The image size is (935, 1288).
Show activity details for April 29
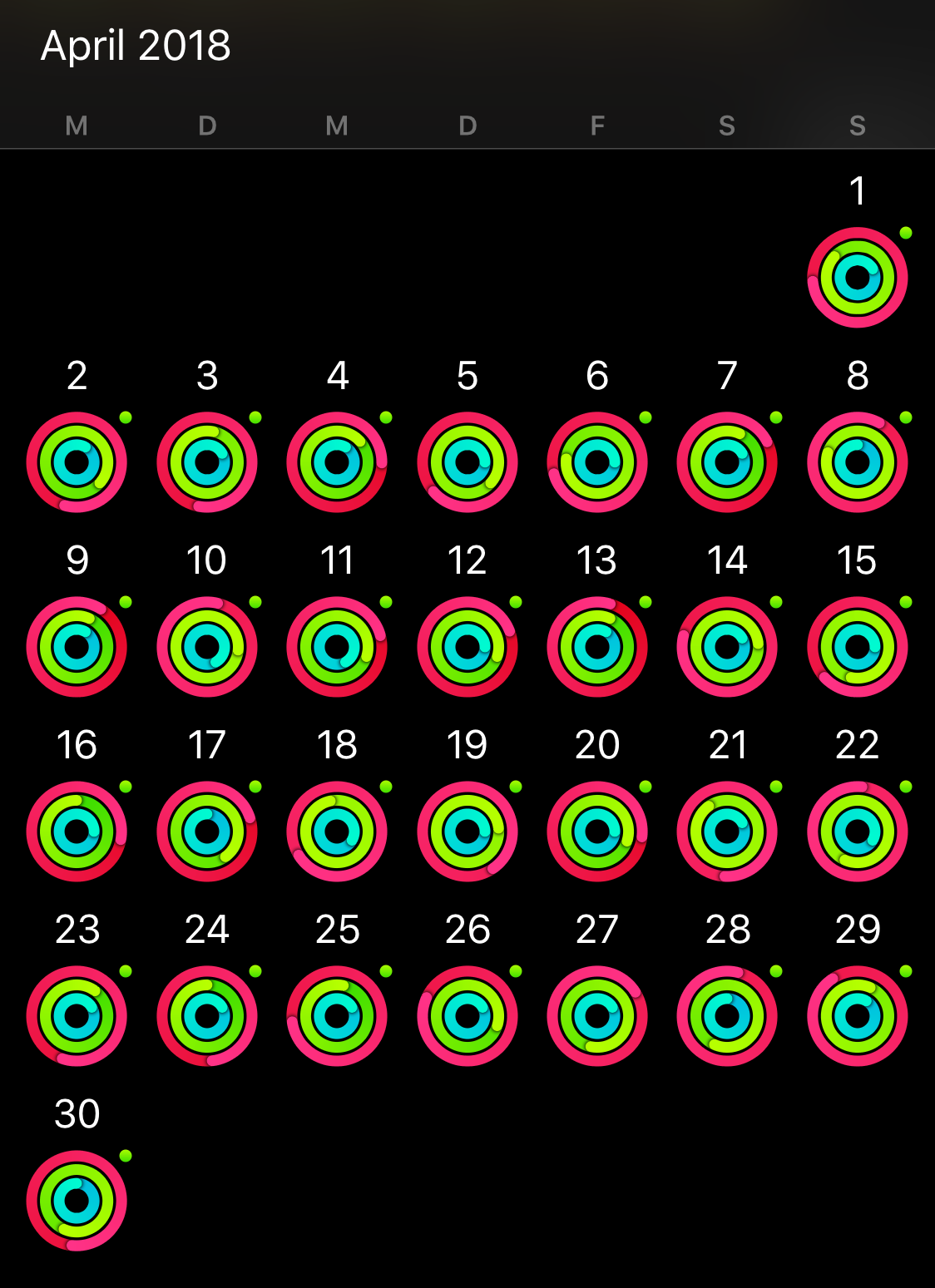[857, 1016]
